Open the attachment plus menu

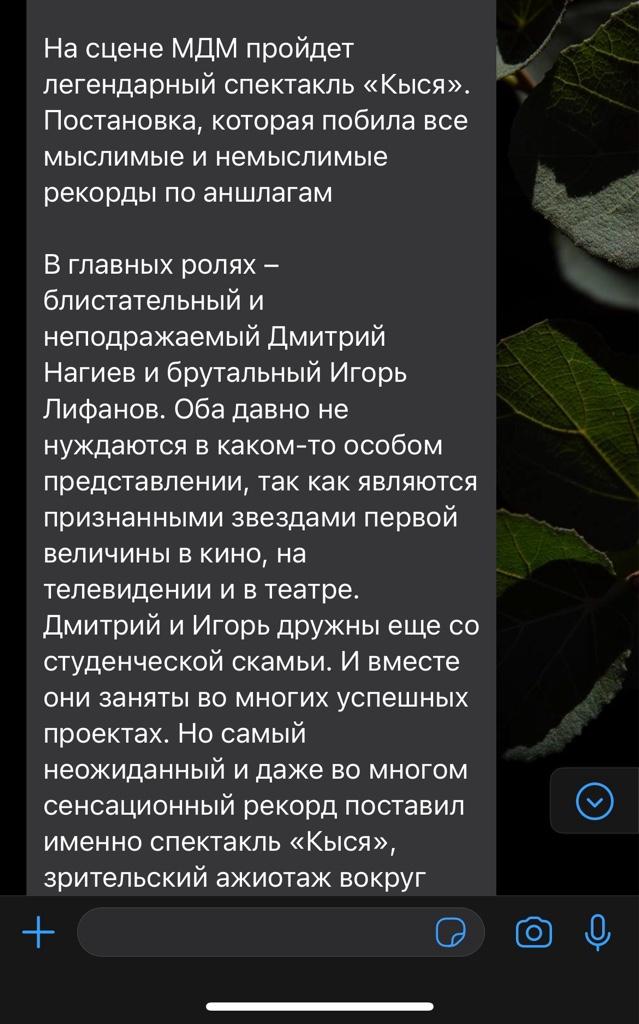coord(38,933)
